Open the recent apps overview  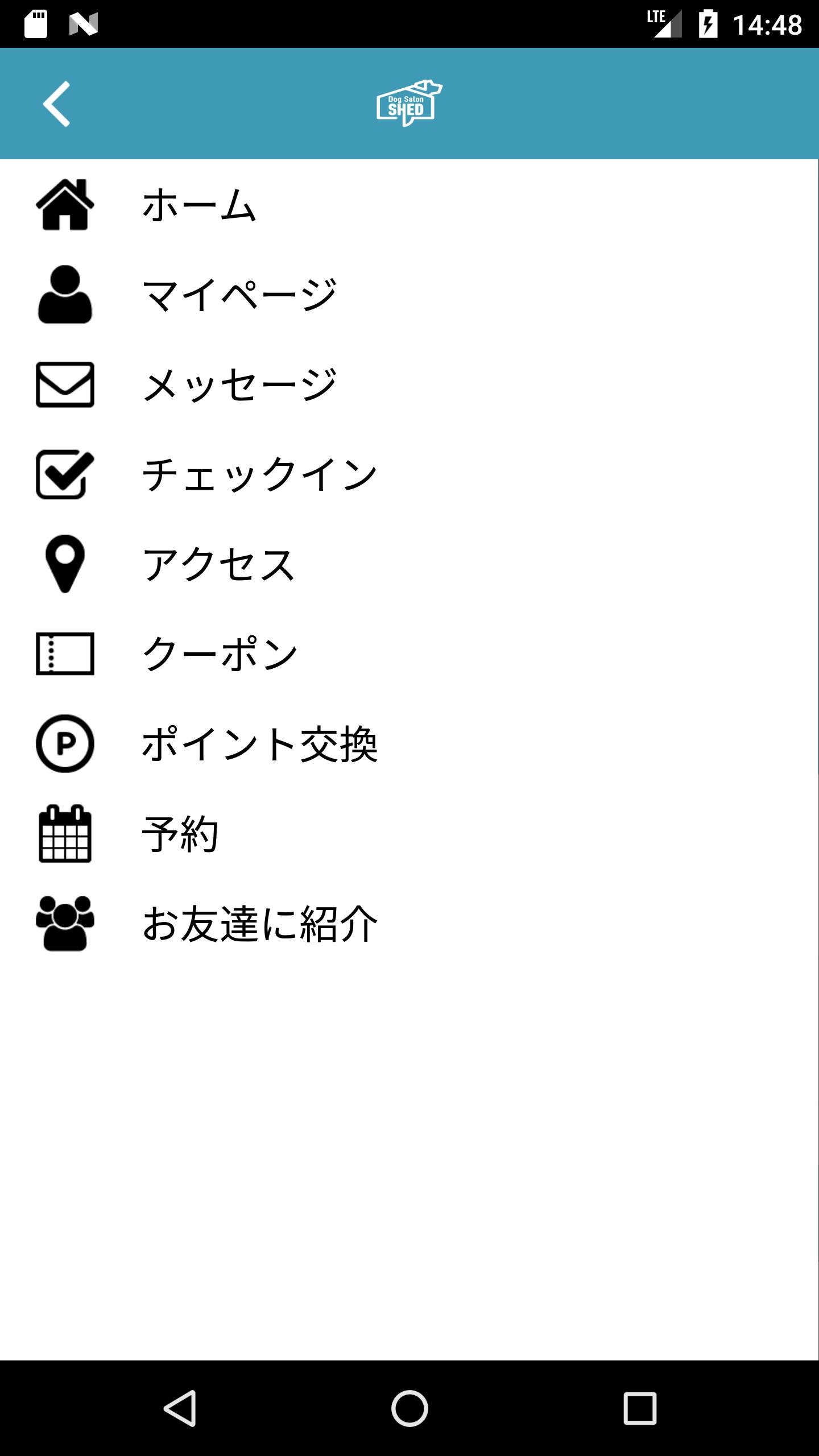(x=640, y=1408)
